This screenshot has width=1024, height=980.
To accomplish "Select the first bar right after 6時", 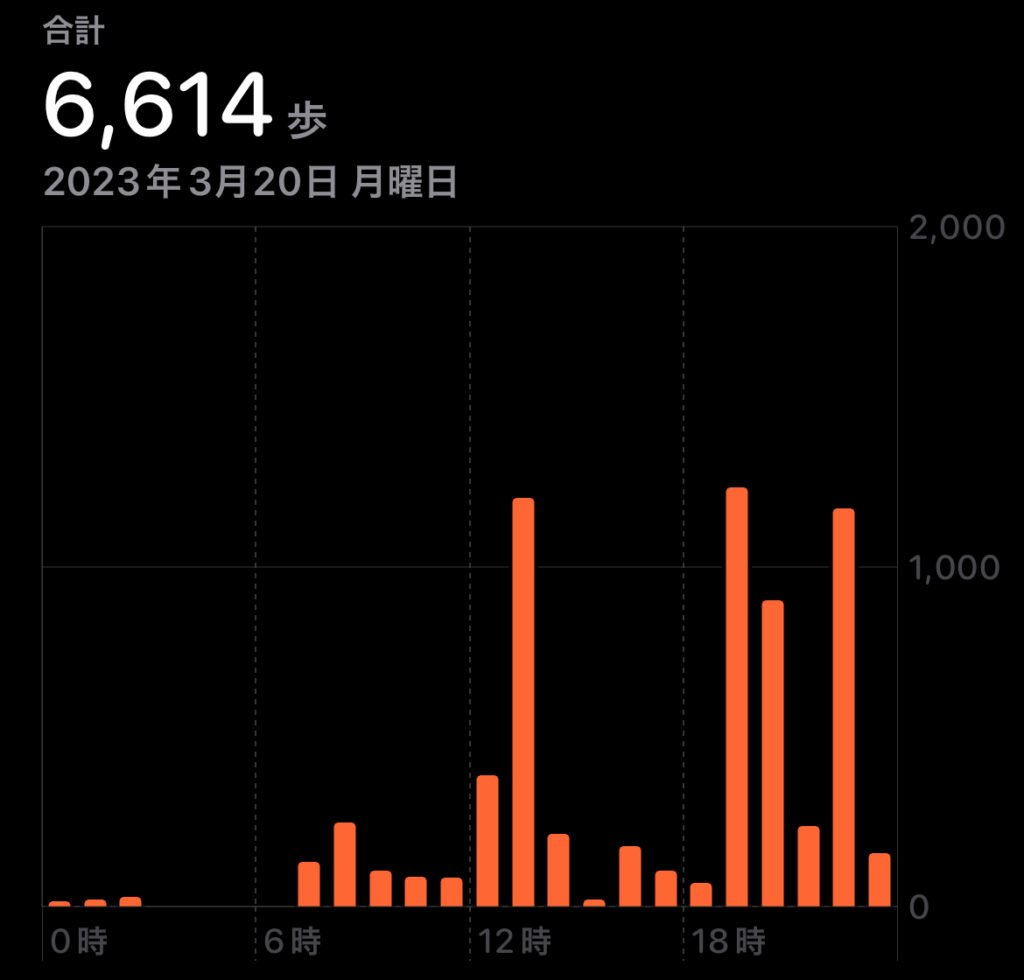I will (309, 884).
